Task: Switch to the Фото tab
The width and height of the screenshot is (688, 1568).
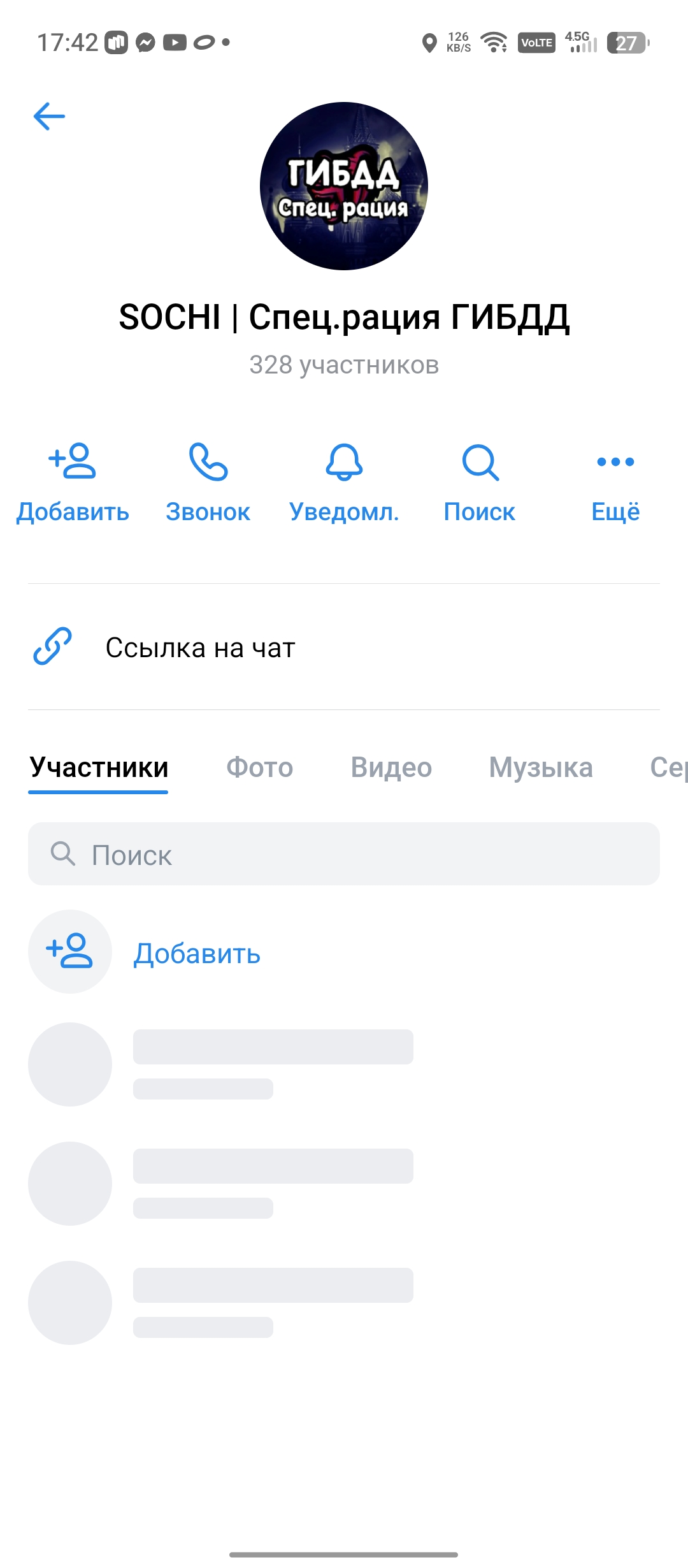Action: coord(260,767)
